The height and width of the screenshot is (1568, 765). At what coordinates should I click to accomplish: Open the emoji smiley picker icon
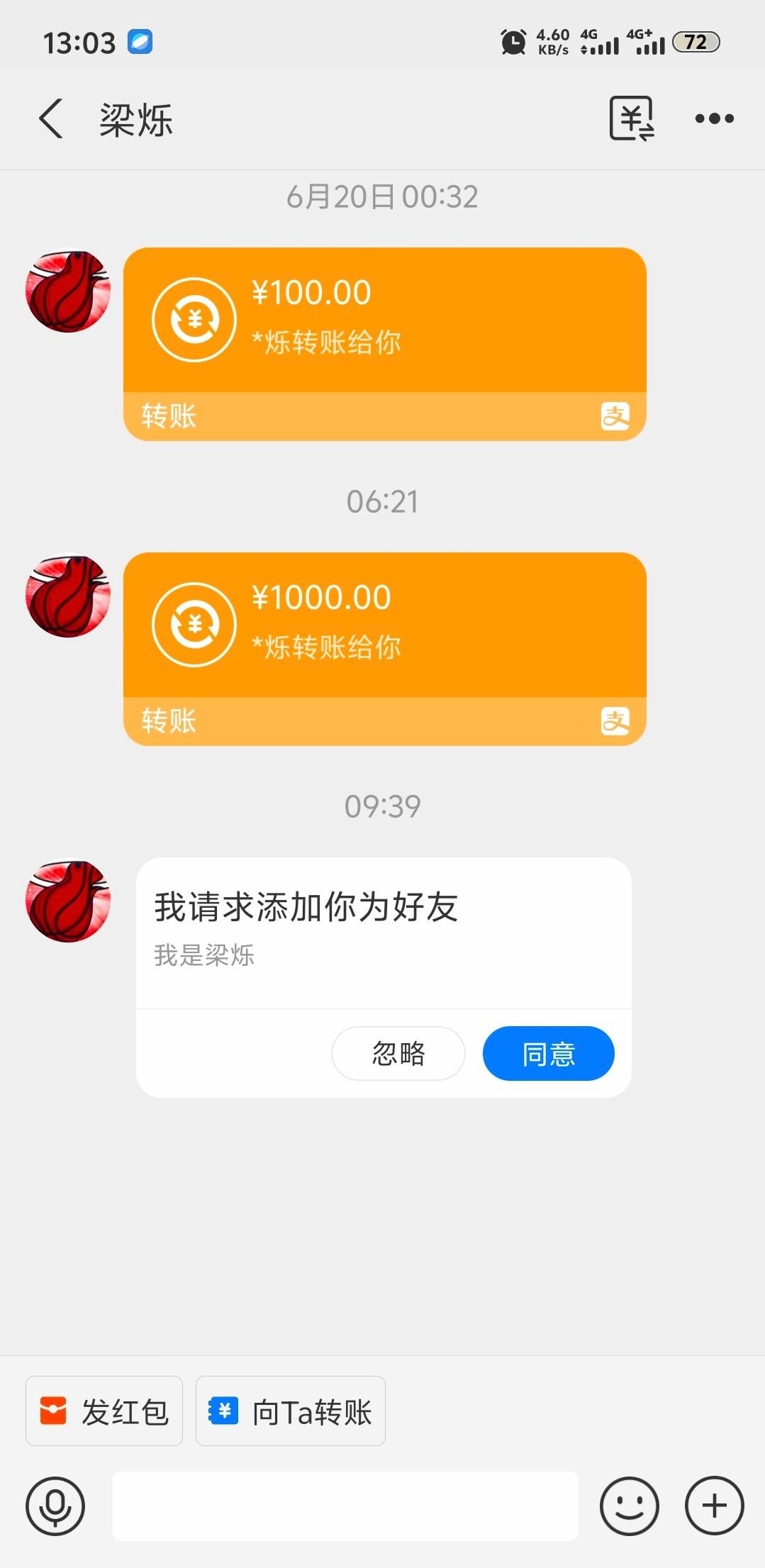pos(630,1506)
